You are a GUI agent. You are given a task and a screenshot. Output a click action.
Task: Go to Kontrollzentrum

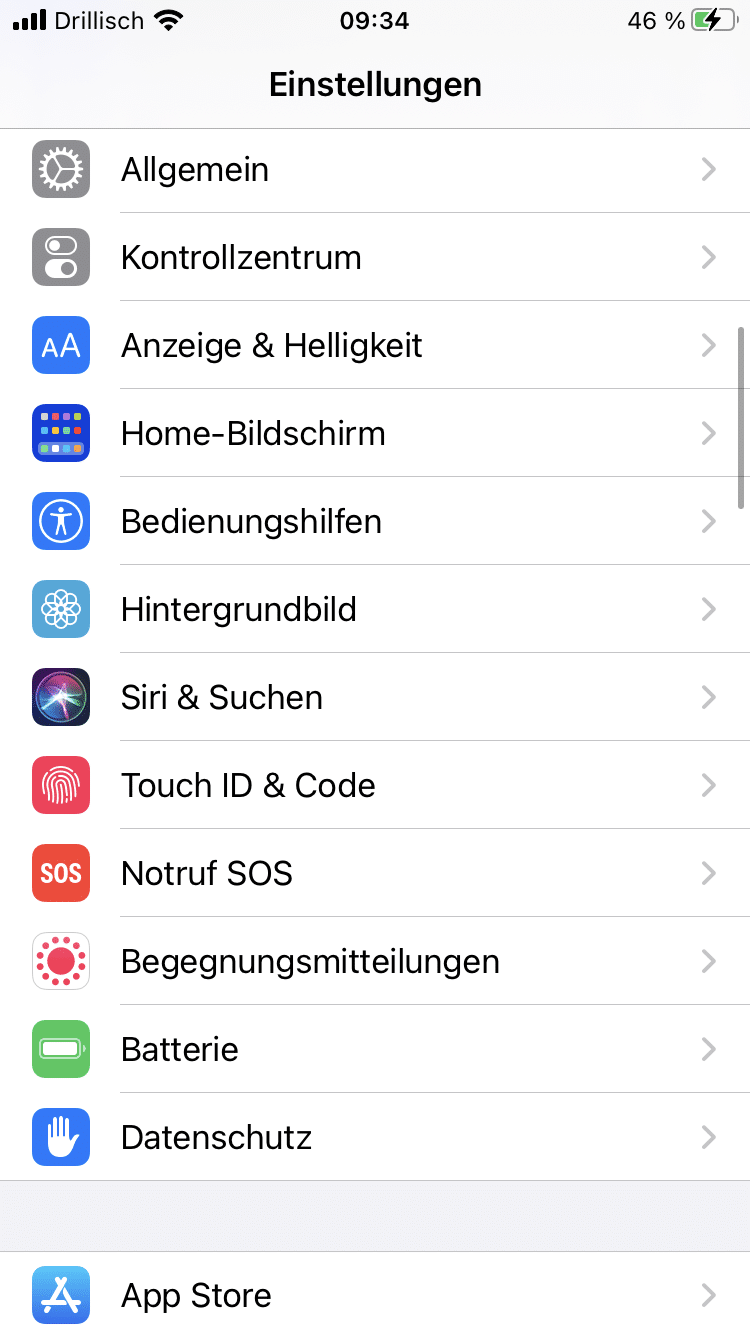pos(375,258)
